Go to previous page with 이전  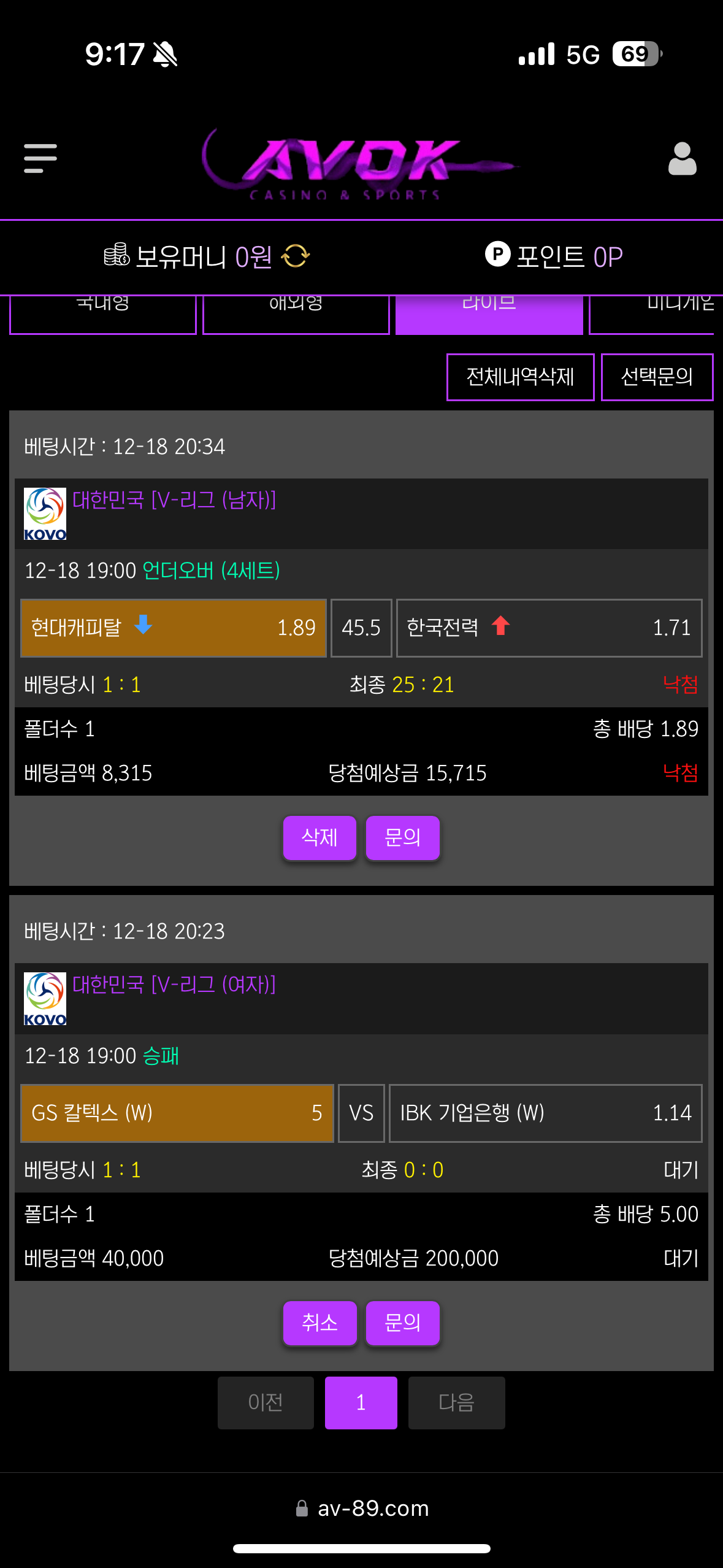pos(266,1402)
